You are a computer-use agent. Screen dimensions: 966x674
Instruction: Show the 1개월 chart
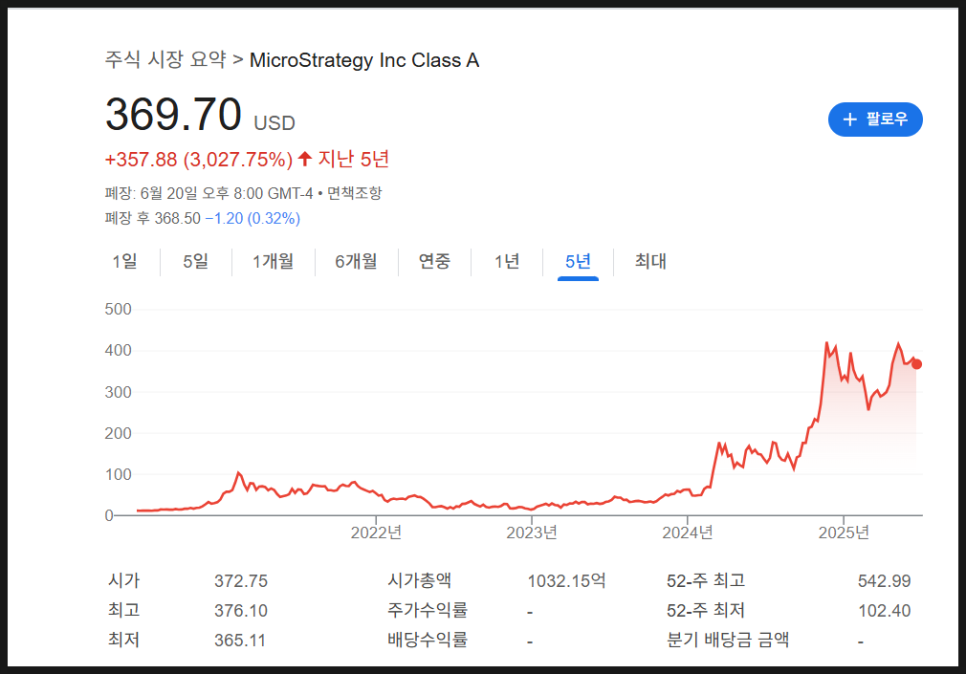273,262
